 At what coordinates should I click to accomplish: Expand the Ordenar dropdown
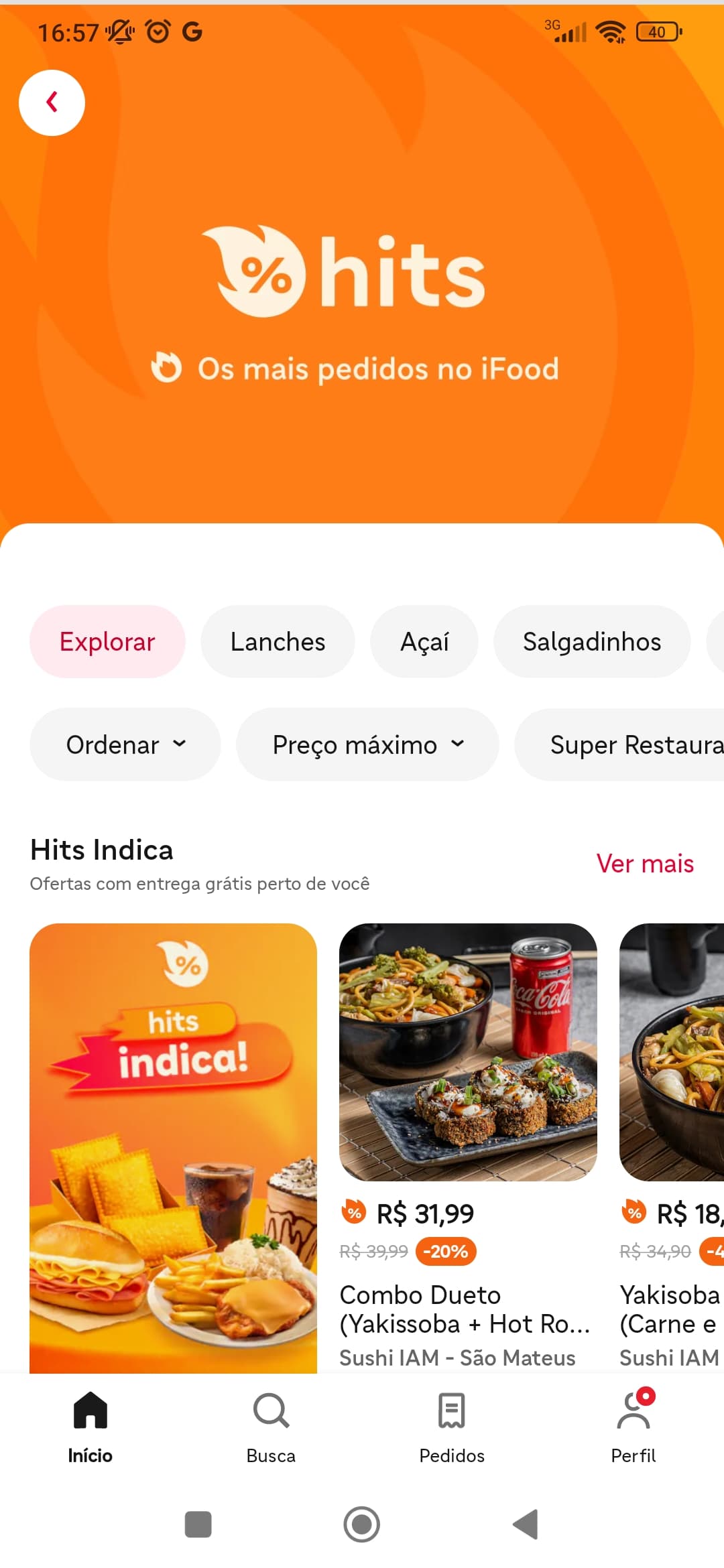click(x=125, y=744)
